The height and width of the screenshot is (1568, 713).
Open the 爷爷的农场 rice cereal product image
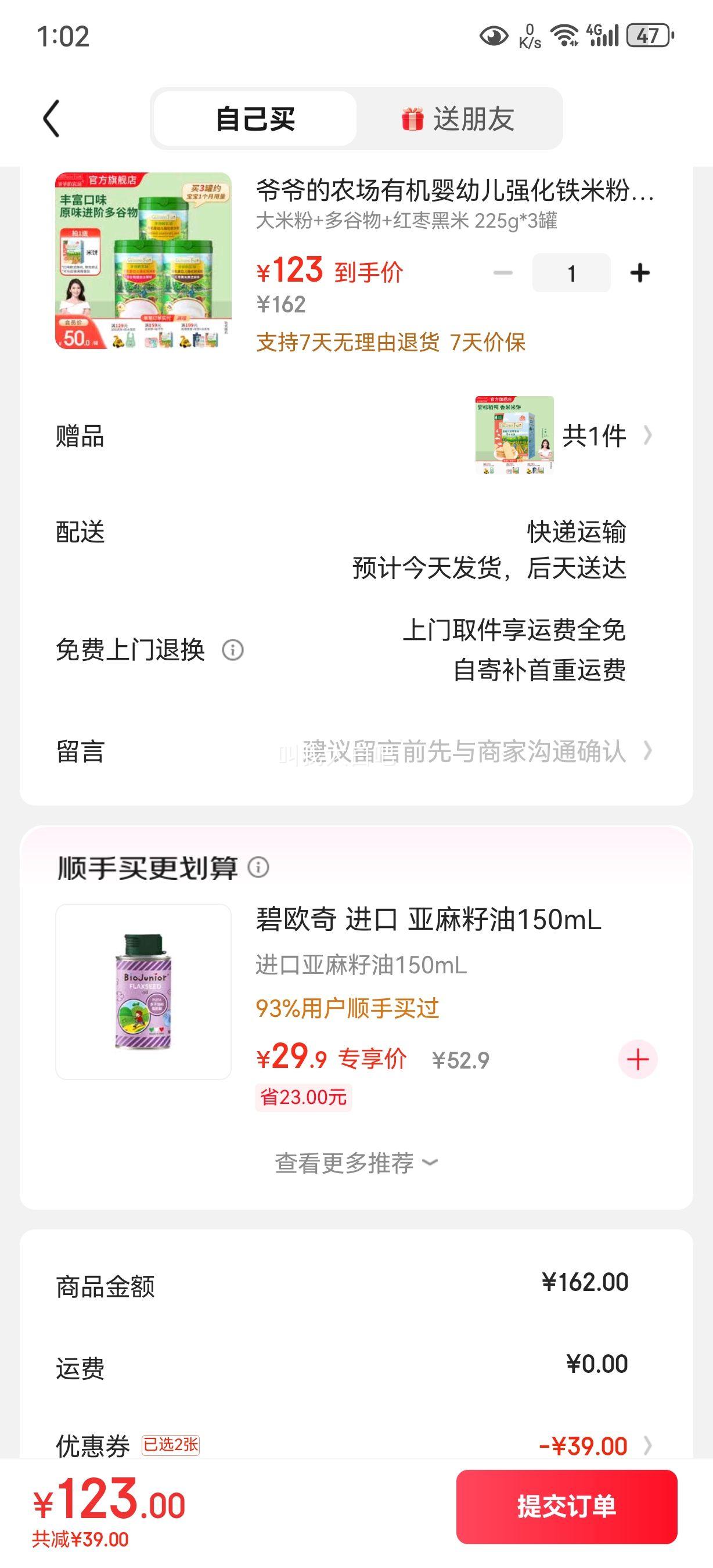[143, 261]
